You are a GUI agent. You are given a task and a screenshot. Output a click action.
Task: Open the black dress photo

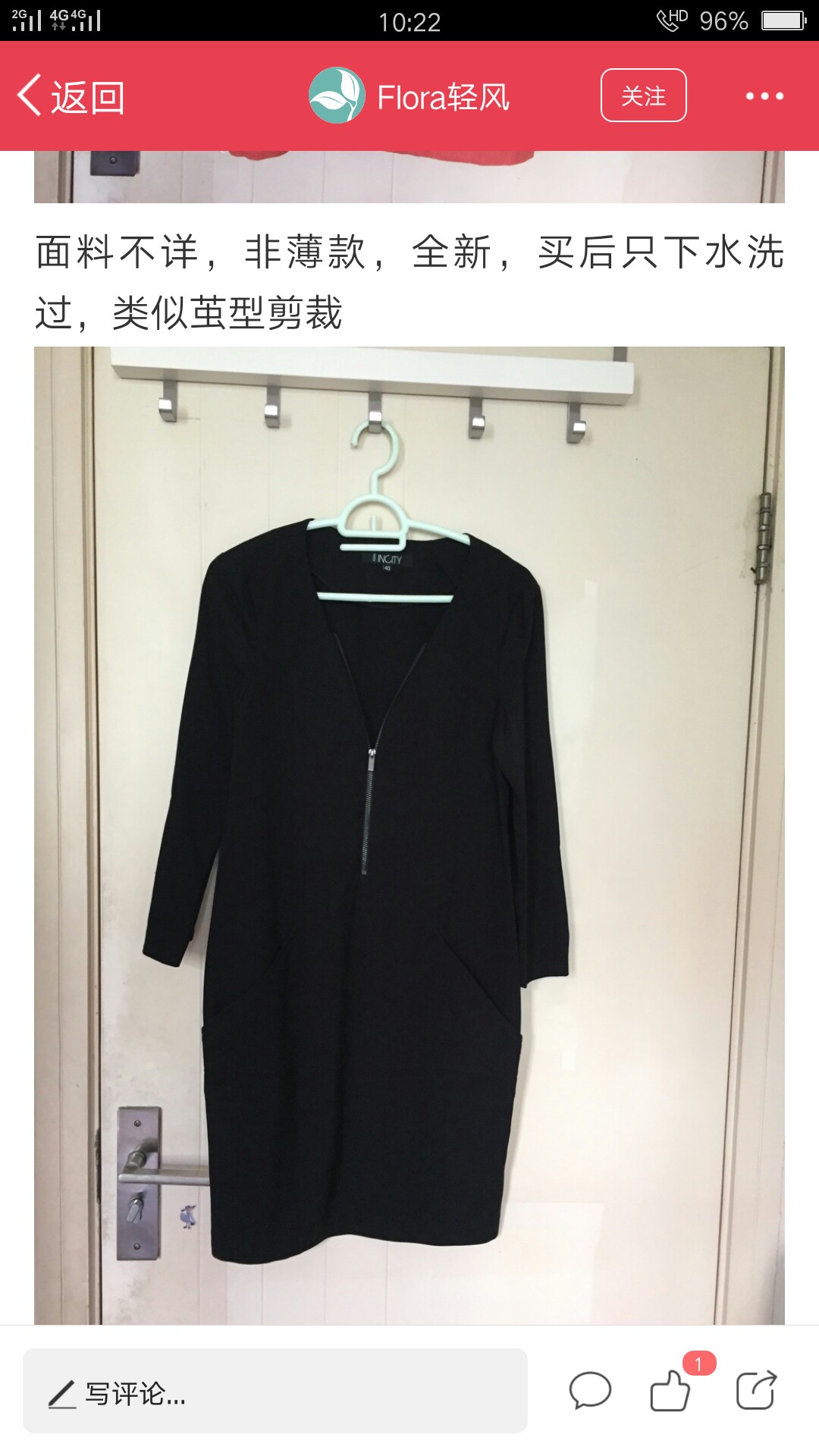click(x=409, y=836)
